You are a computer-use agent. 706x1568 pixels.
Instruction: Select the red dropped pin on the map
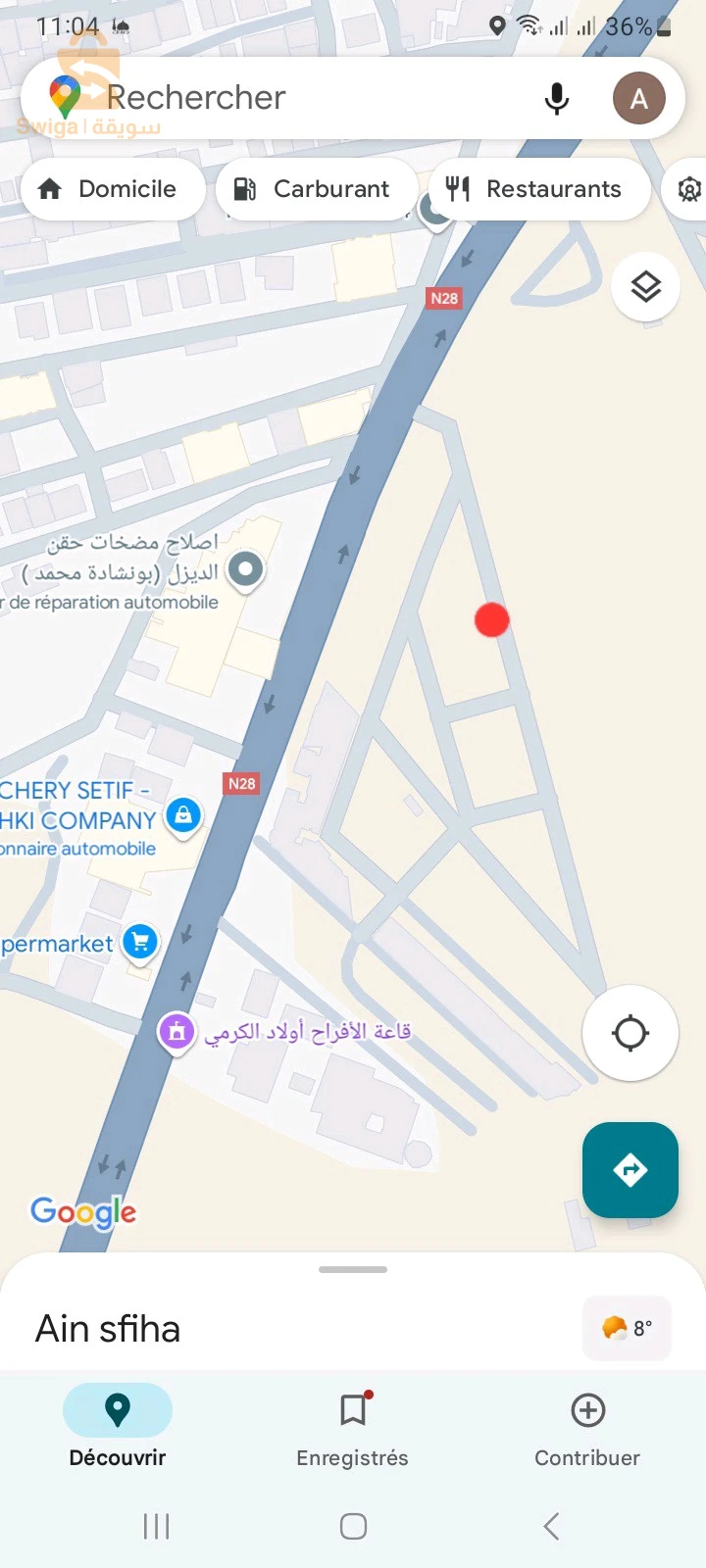(491, 619)
